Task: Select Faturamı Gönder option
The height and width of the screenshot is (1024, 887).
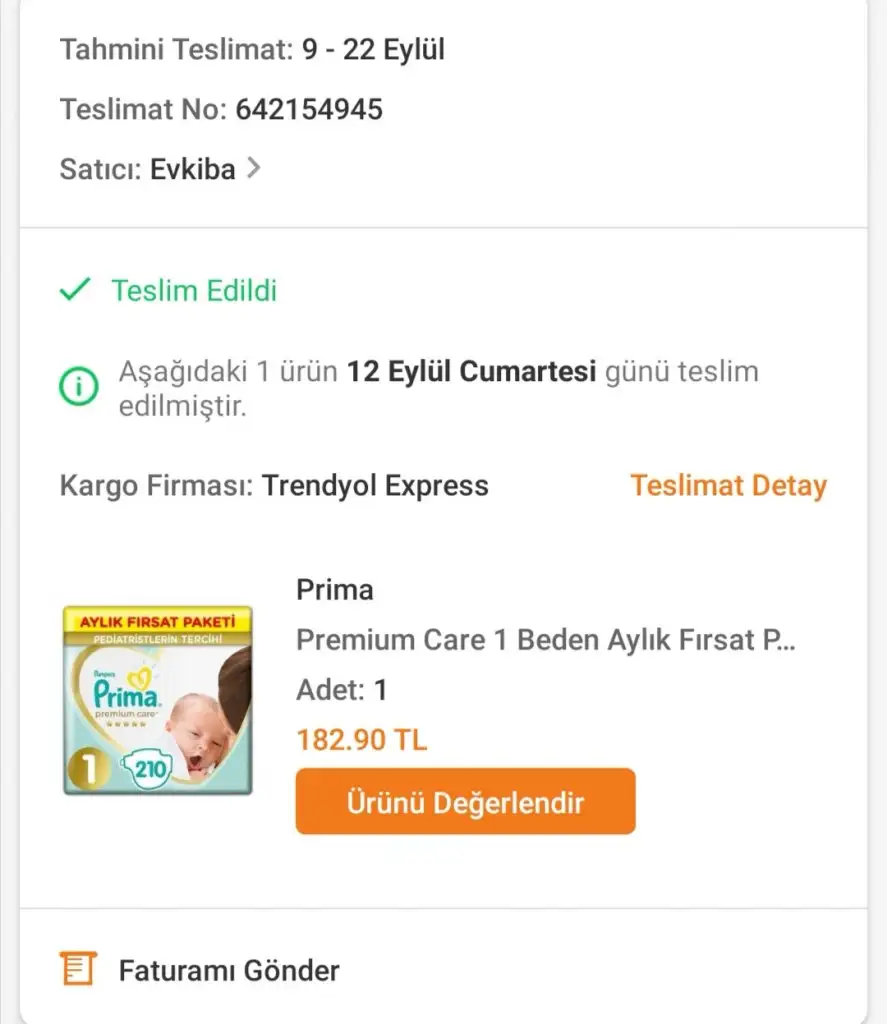Action: (229, 970)
